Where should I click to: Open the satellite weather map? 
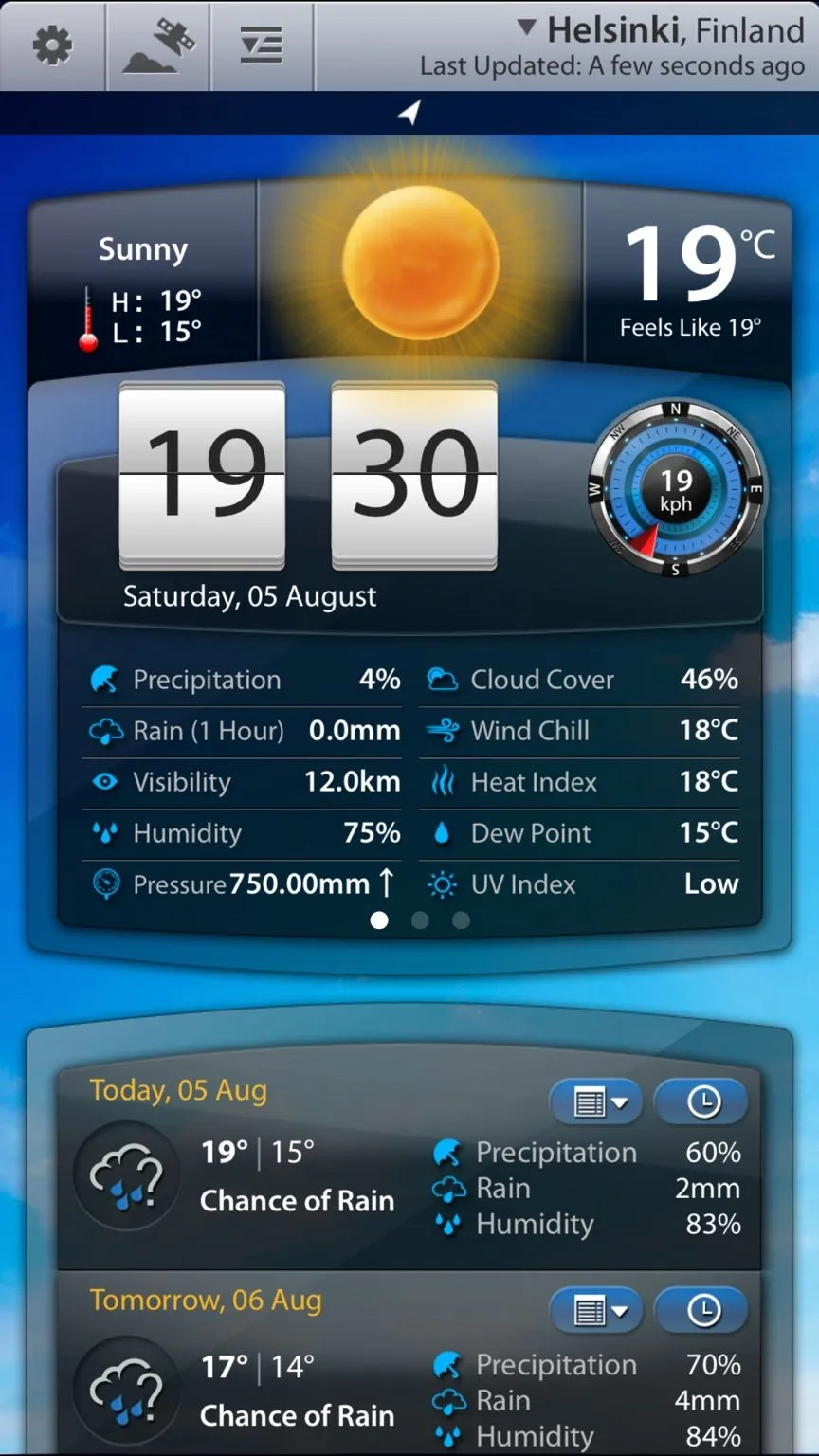coord(158,45)
